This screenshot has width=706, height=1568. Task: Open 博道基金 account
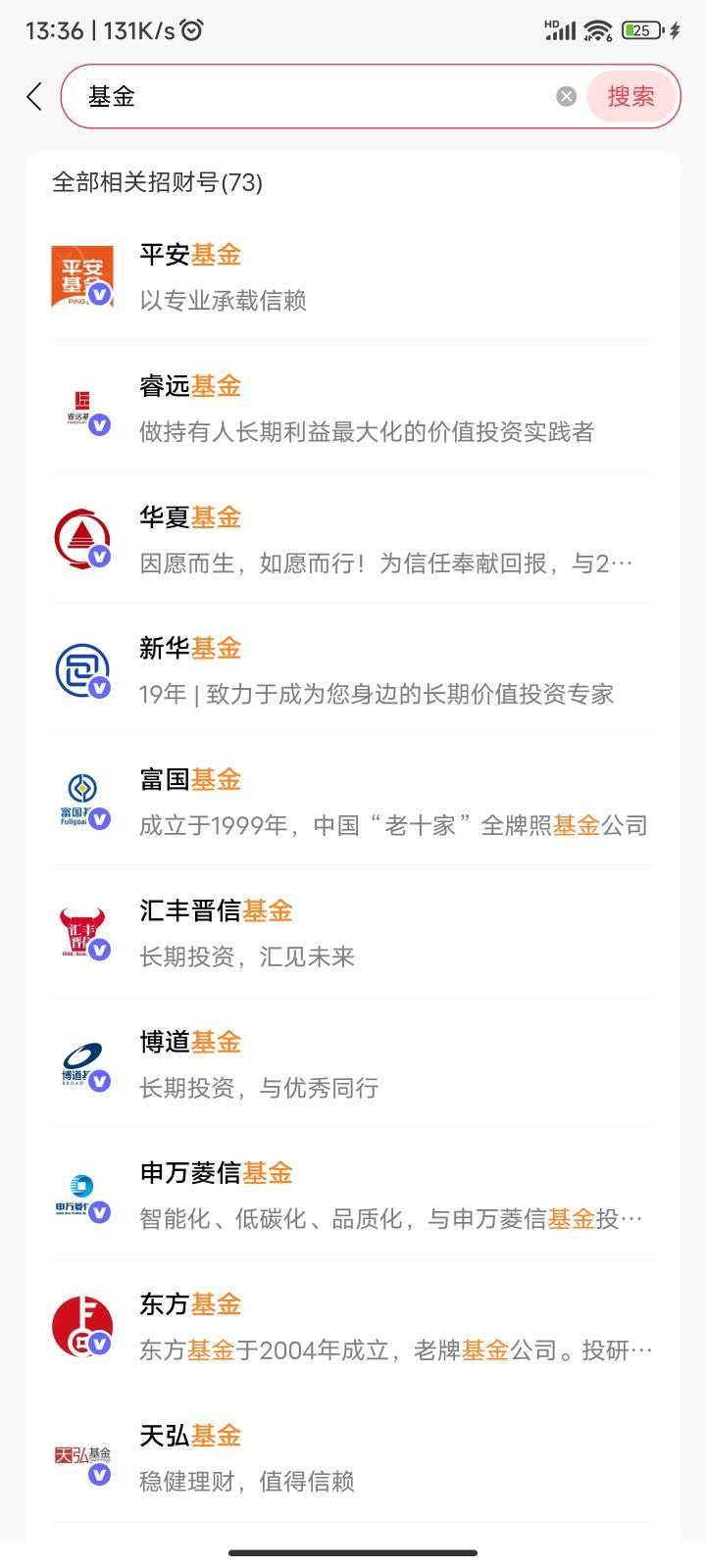353,1064
